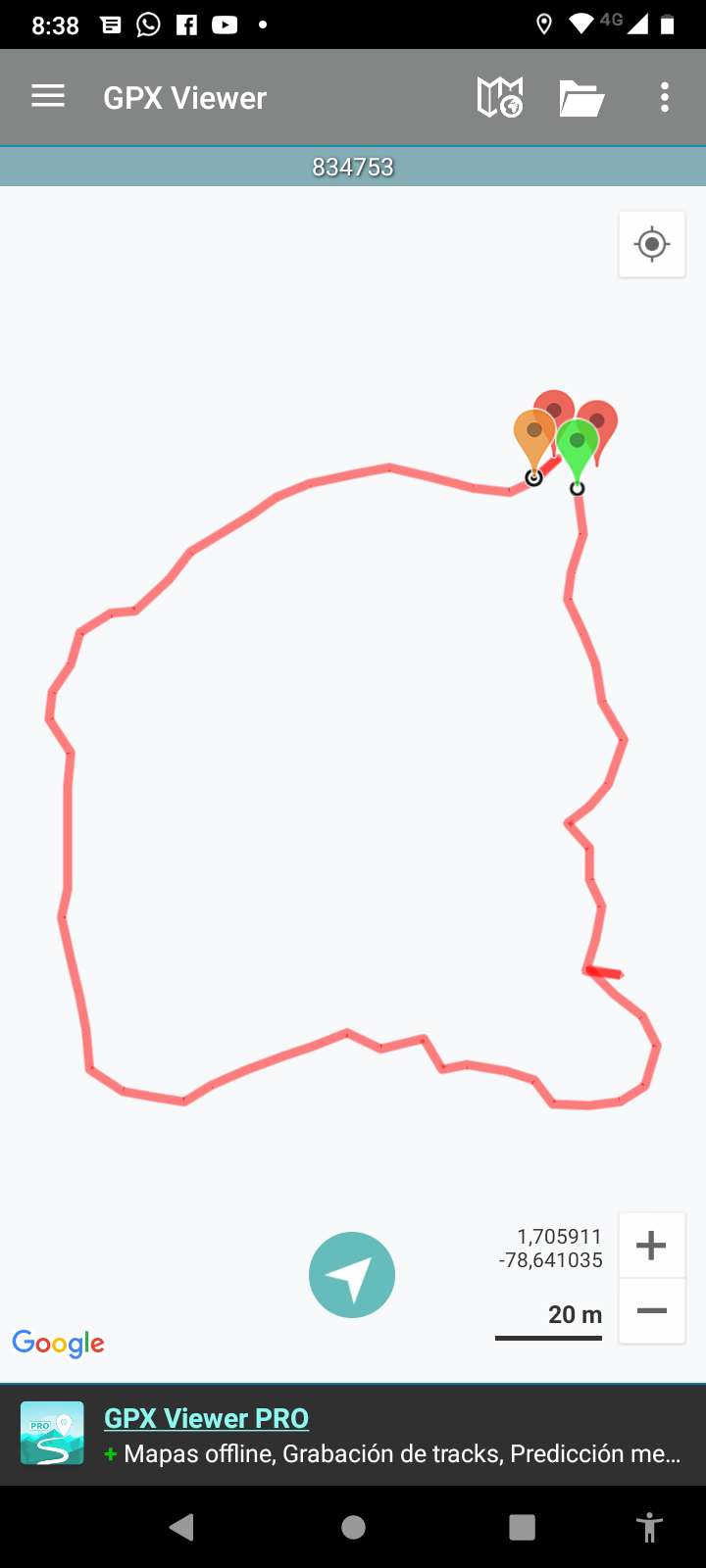The height and width of the screenshot is (1568, 706).
Task: Center map on my location
Action: pos(652,244)
